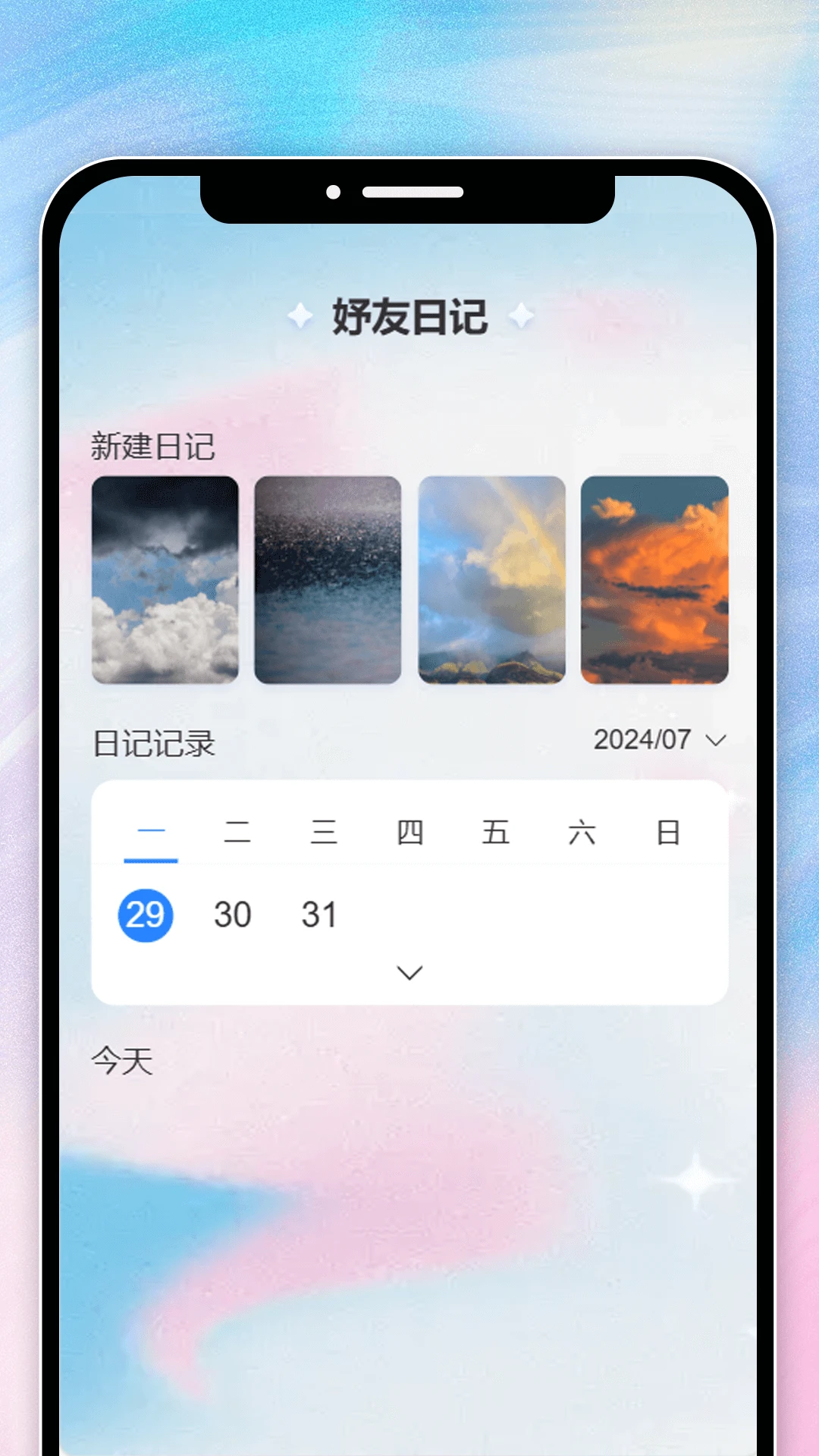Choose the rainbow sky diary template
819x1456 pixels.
[491, 579]
